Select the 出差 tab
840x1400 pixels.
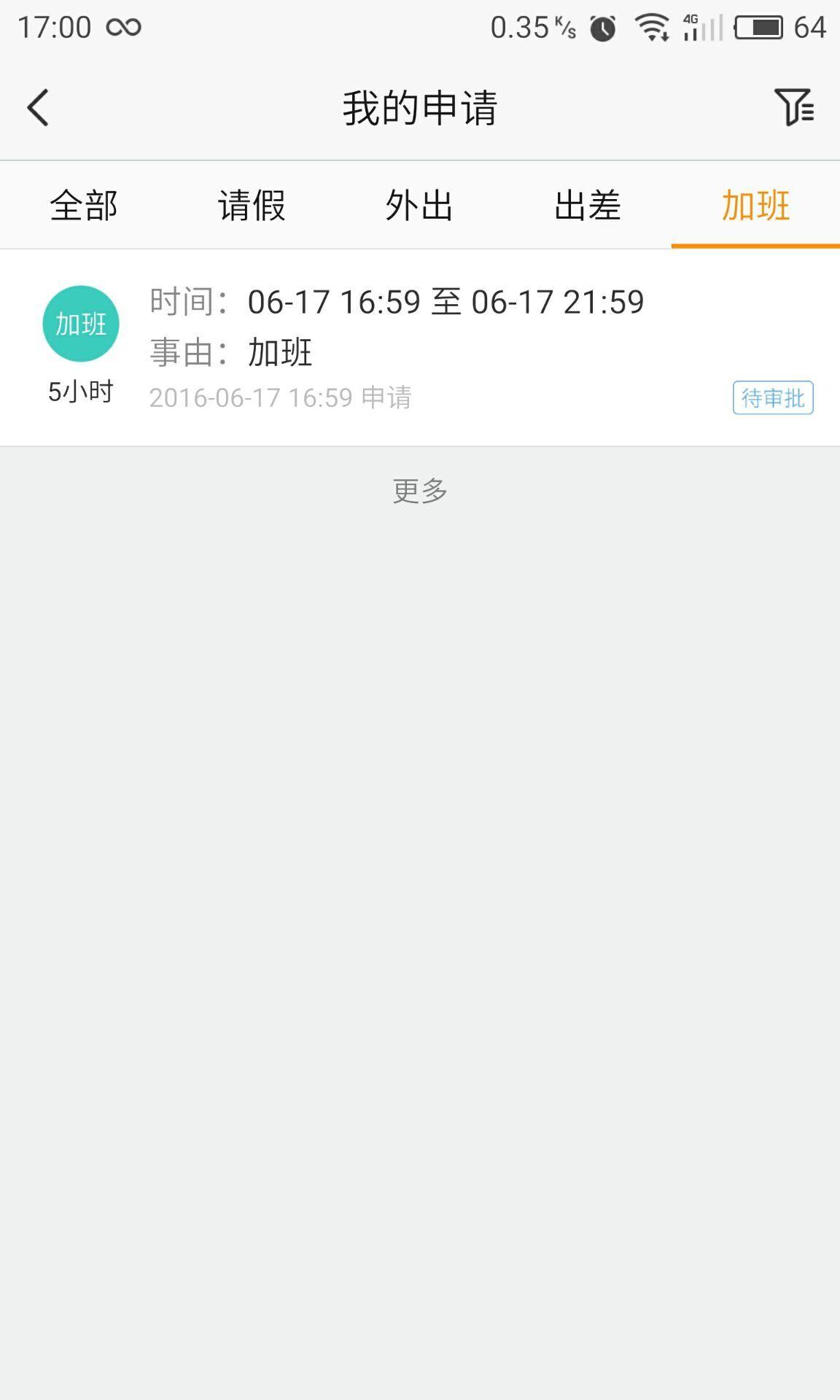(588, 206)
